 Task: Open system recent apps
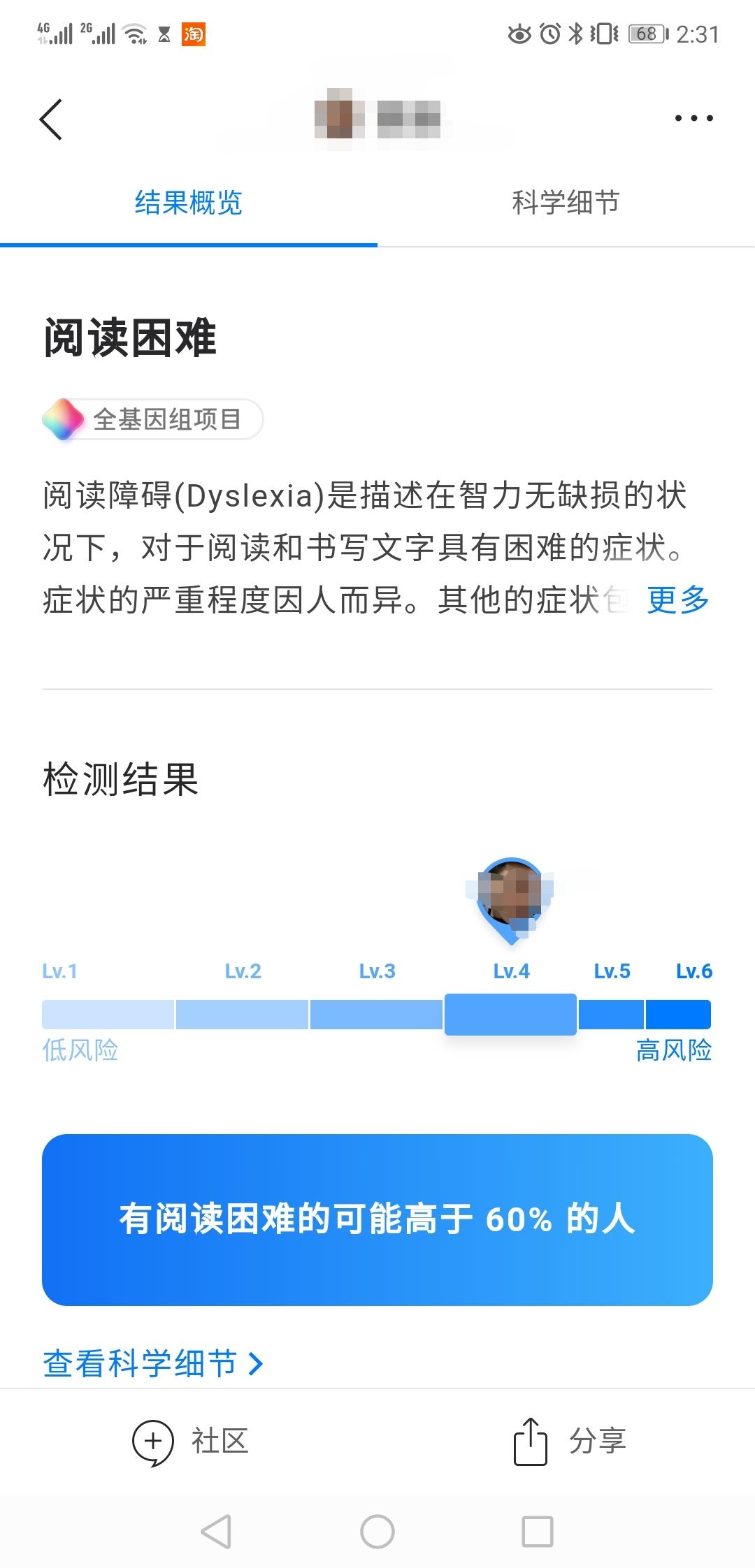pyautogui.click(x=537, y=1532)
